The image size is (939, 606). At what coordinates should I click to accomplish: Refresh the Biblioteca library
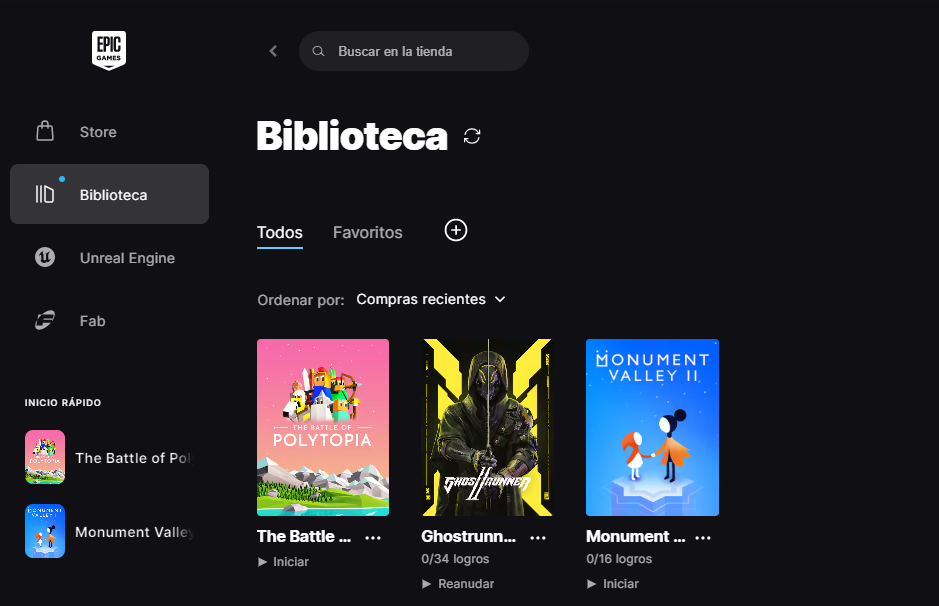coord(472,136)
